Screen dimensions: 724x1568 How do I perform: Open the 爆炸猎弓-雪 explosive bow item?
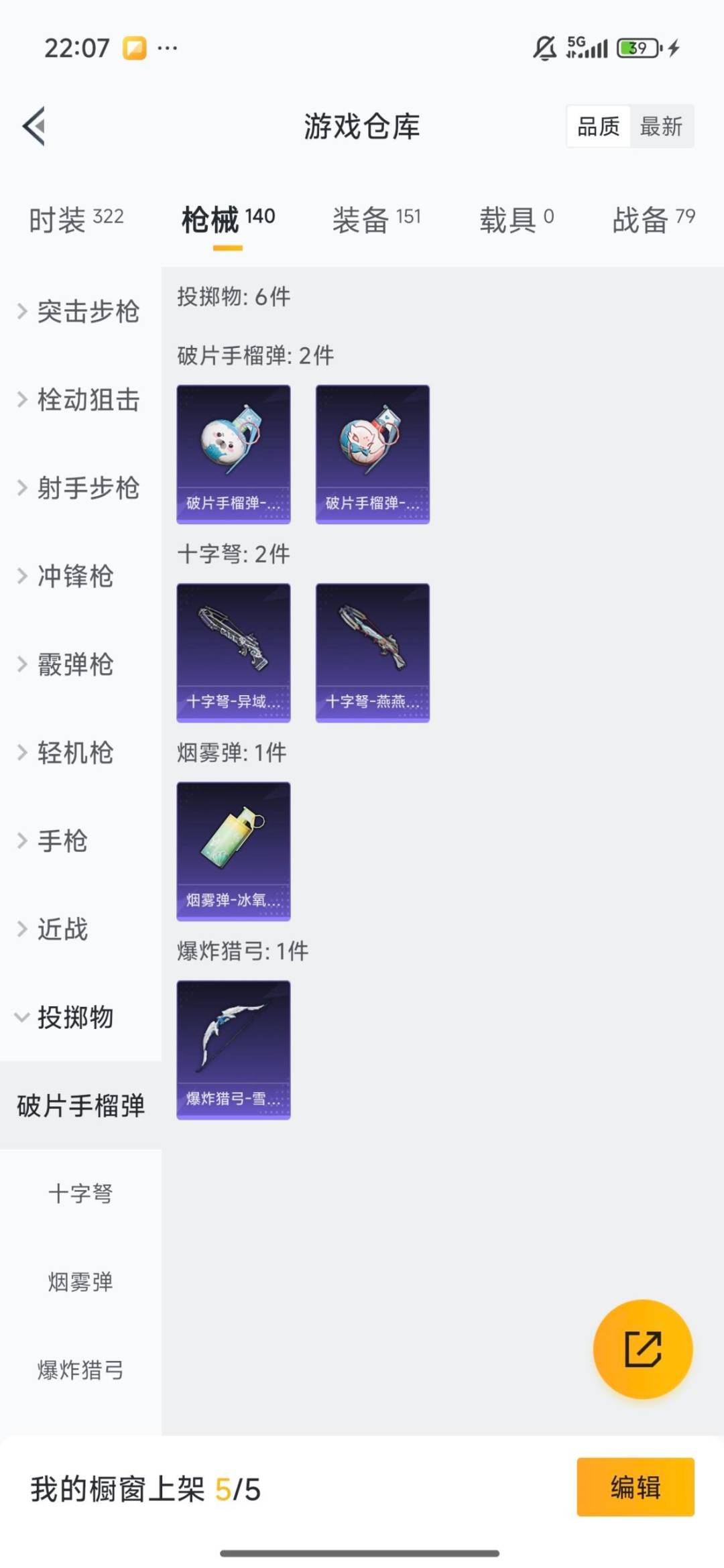(233, 1049)
